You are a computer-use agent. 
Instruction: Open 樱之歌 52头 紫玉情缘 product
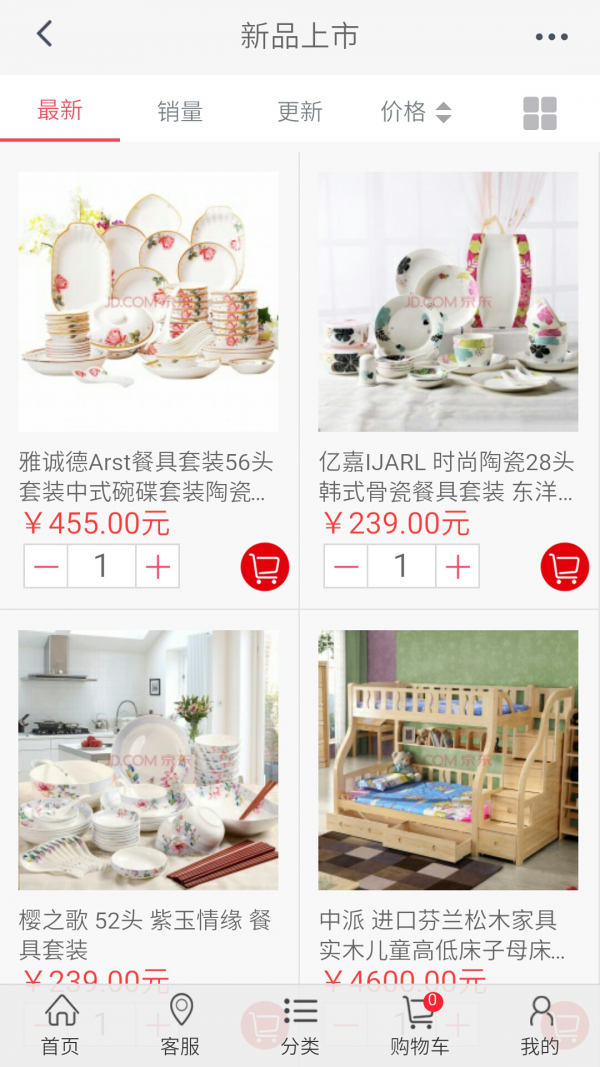[148, 760]
